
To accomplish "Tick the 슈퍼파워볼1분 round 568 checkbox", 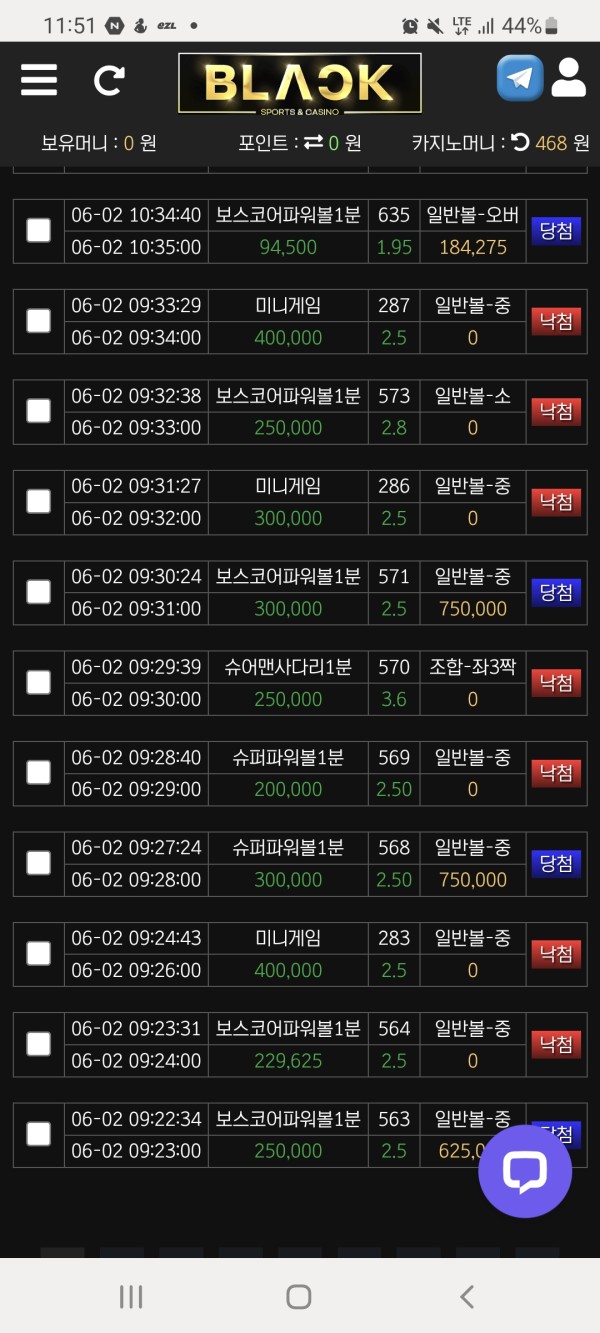I will tap(38, 863).
